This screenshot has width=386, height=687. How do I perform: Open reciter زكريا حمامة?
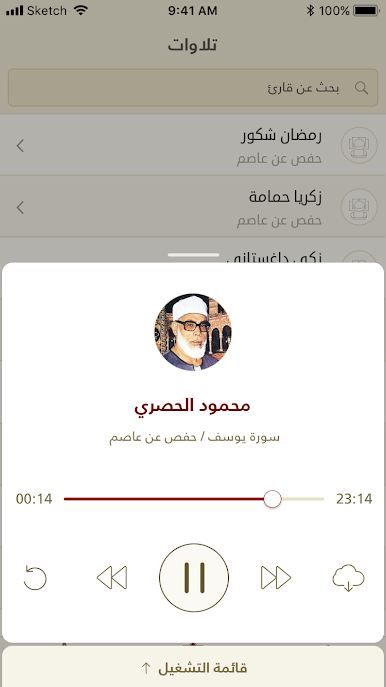[x=193, y=207]
